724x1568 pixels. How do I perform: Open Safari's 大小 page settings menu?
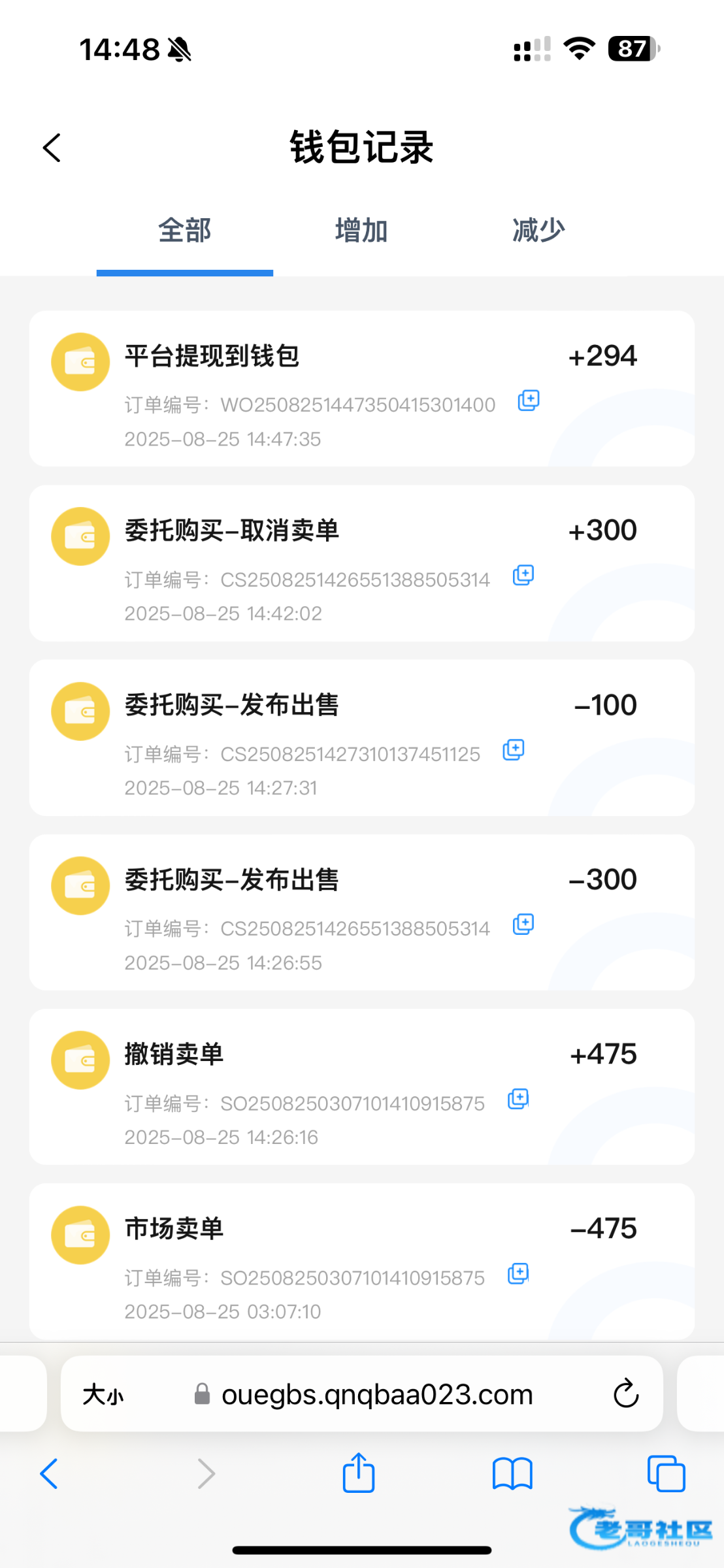103,1395
